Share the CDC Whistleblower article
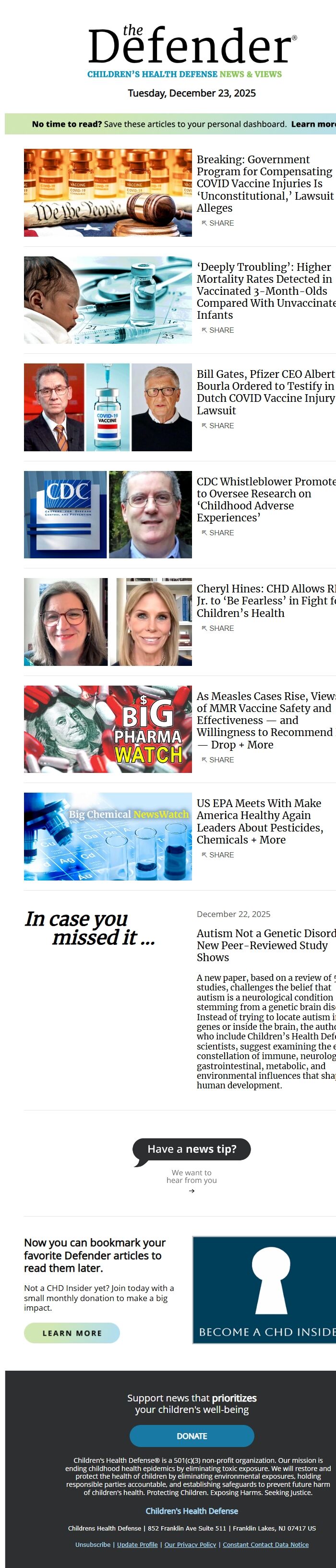Viewport: 336px width, 1568px height. pyautogui.click(x=218, y=533)
